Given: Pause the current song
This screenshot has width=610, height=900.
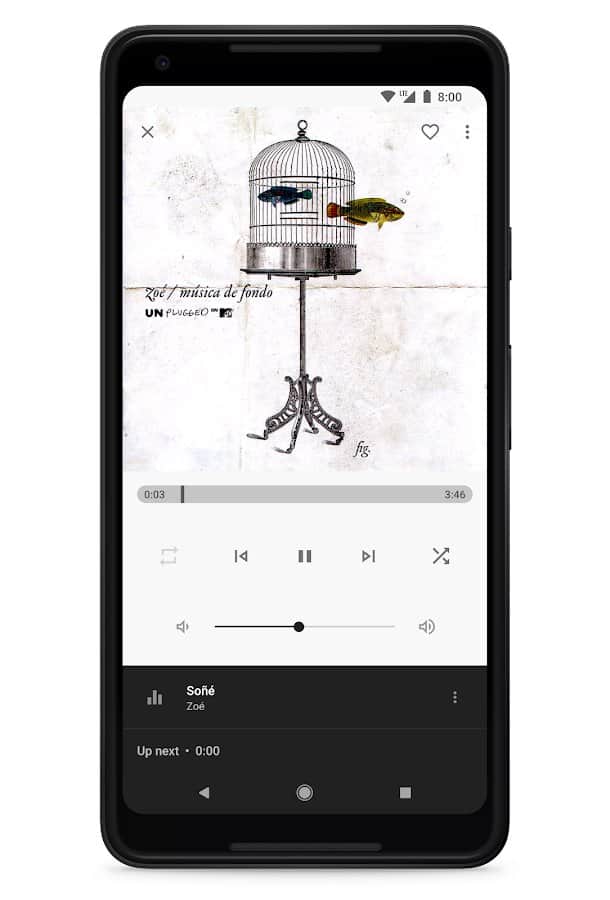Looking at the screenshot, I should [x=305, y=556].
